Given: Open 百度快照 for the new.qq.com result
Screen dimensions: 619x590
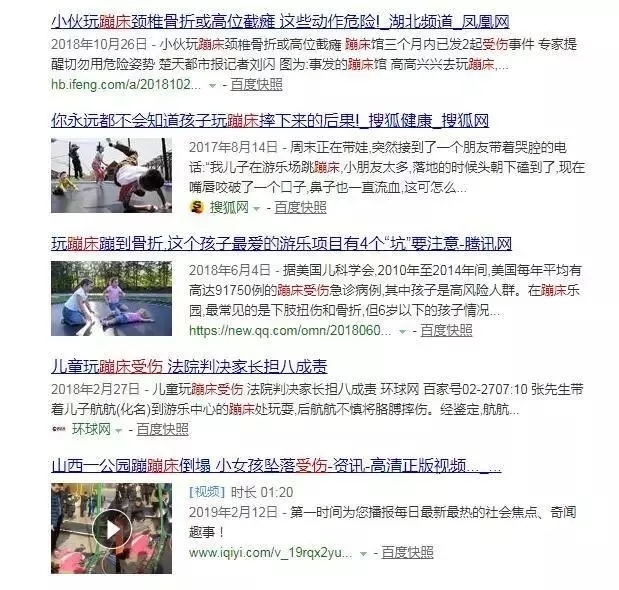Looking at the screenshot, I should [x=446, y=329].
